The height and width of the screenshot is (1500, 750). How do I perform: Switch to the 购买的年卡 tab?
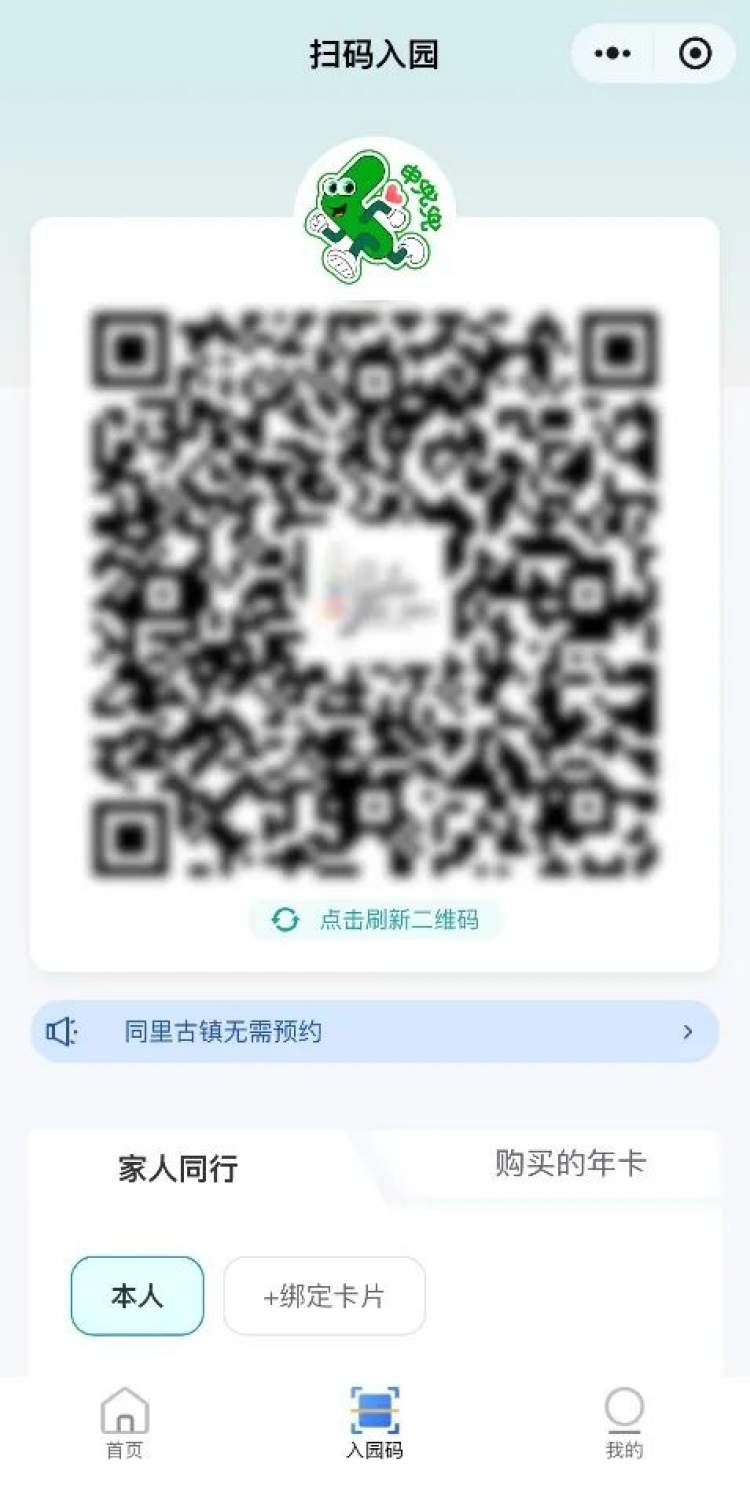(x=570, y=1163)
